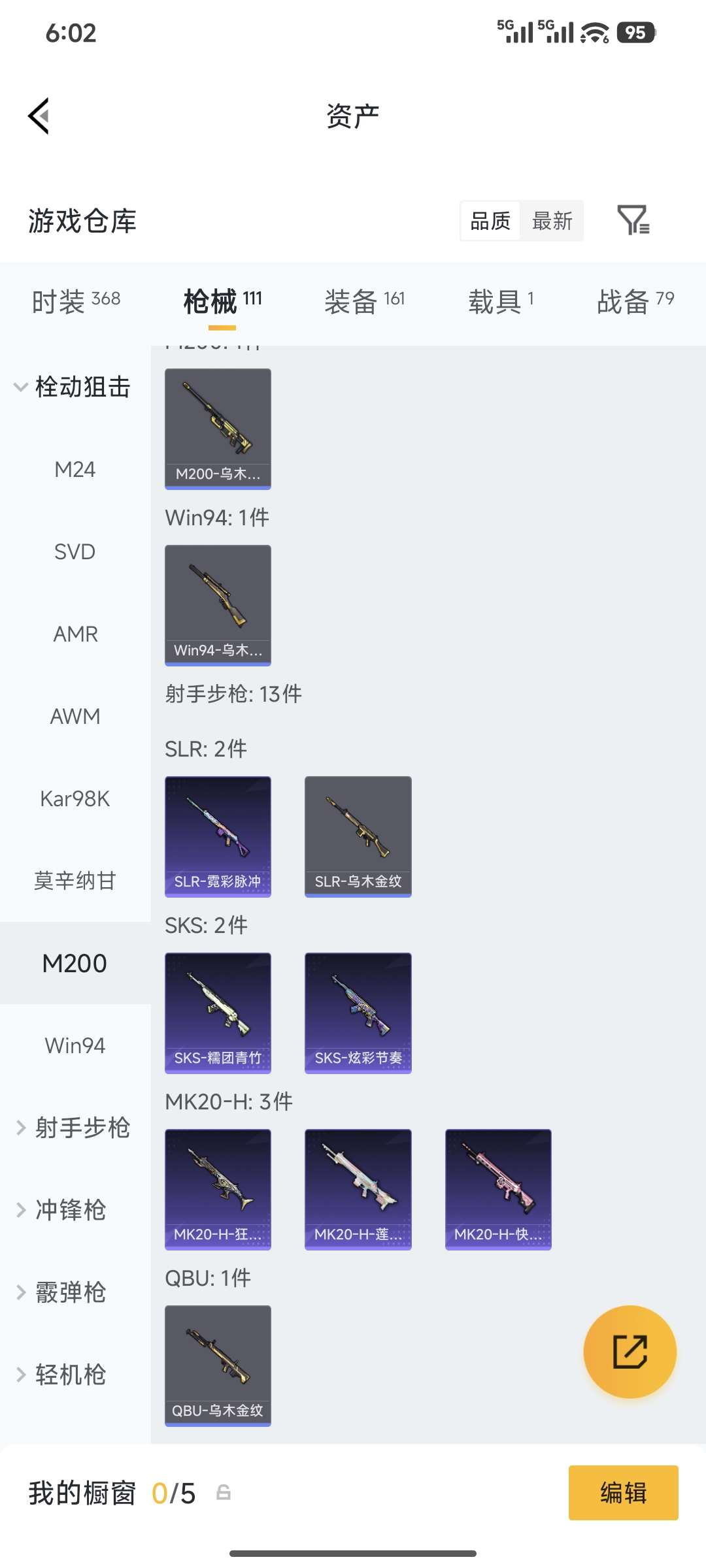The image size is (706, 1568).
Task: Select M200 in the weapon sidebar
Action: tap(75, 963)
